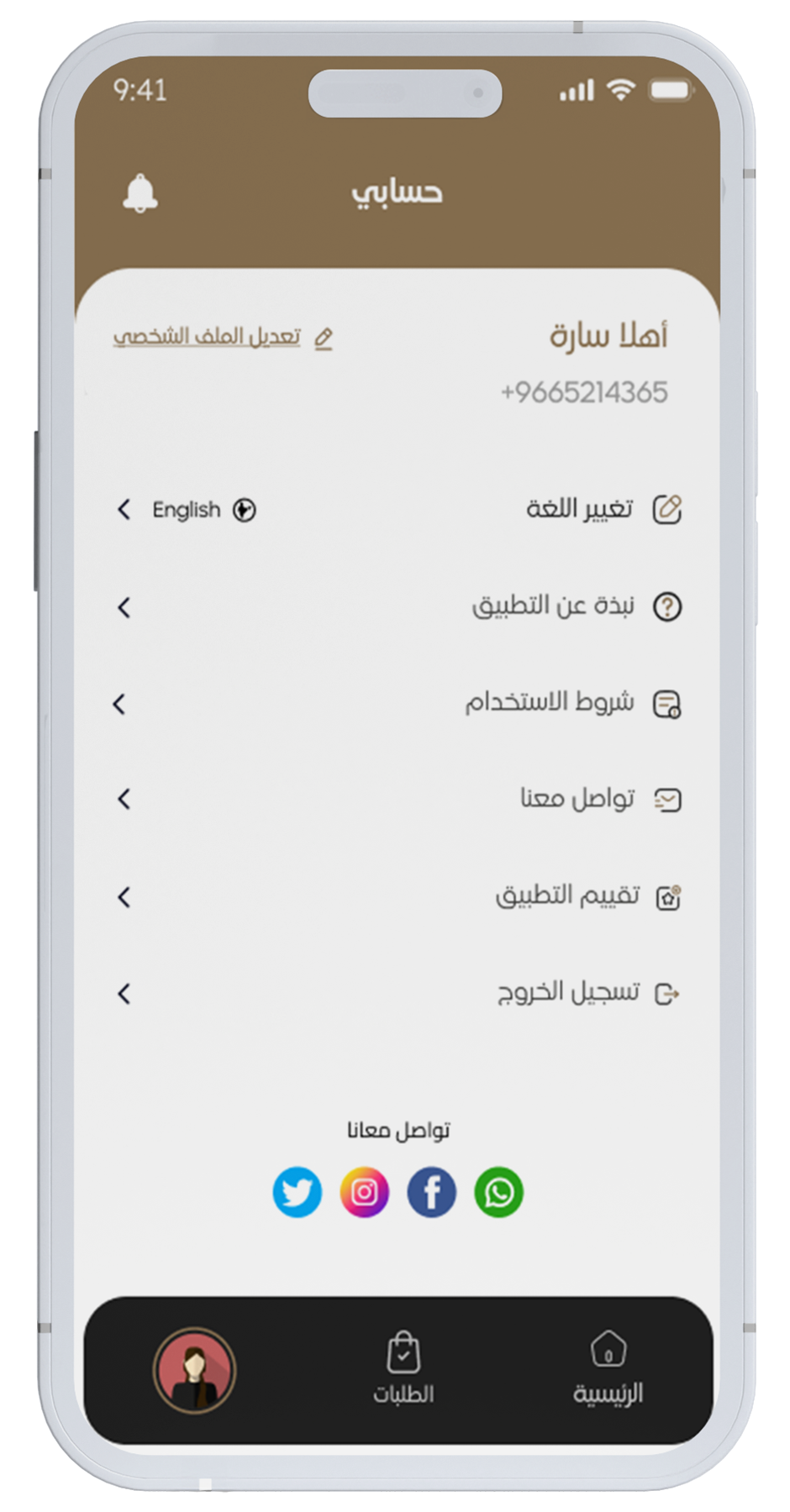Select the profile avatar tab
Viewport: 790px width, 1512px height.
pos(195,1369)
